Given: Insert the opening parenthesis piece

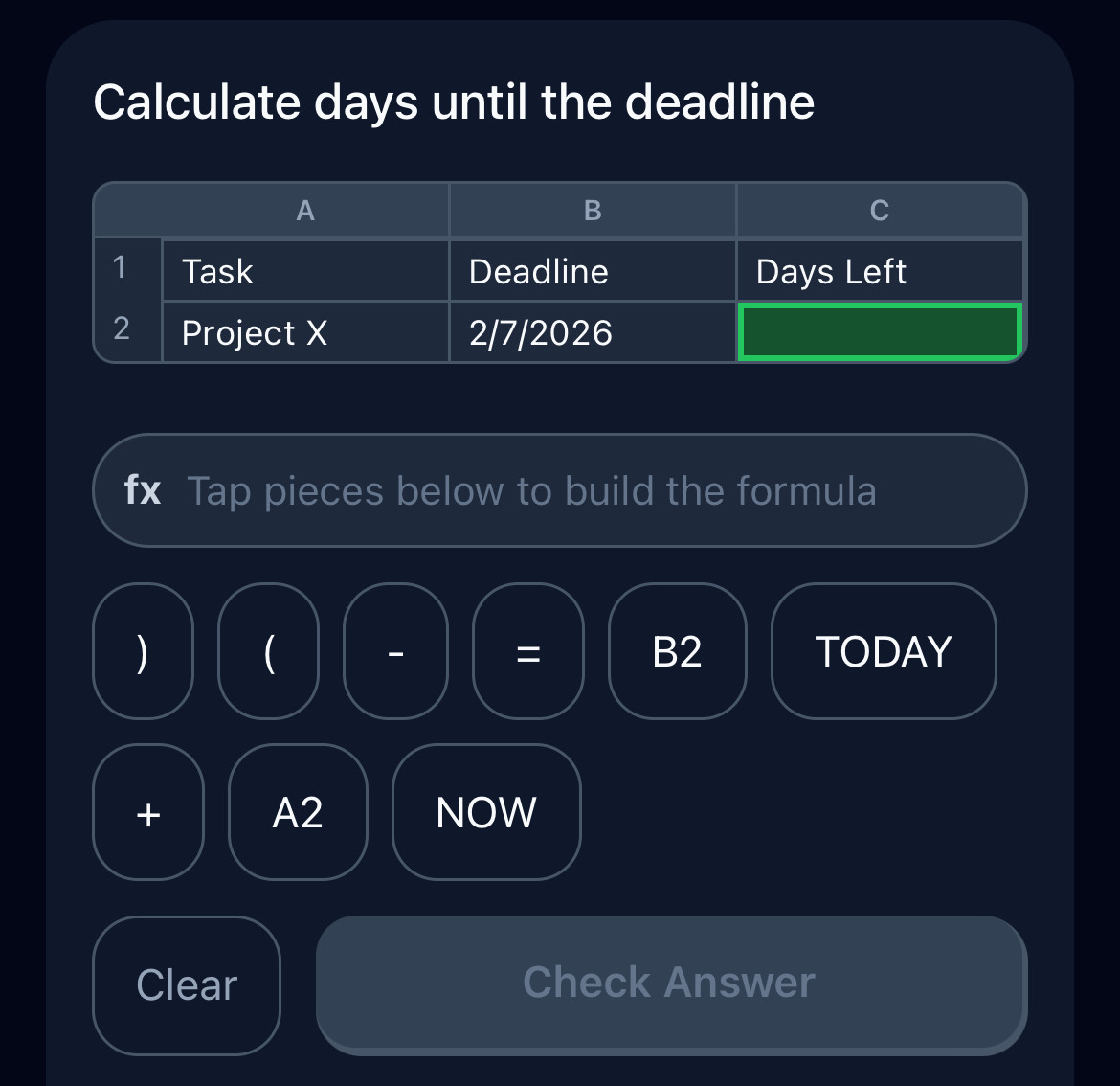Looking at the screenshot, I should tap(268, 651).
